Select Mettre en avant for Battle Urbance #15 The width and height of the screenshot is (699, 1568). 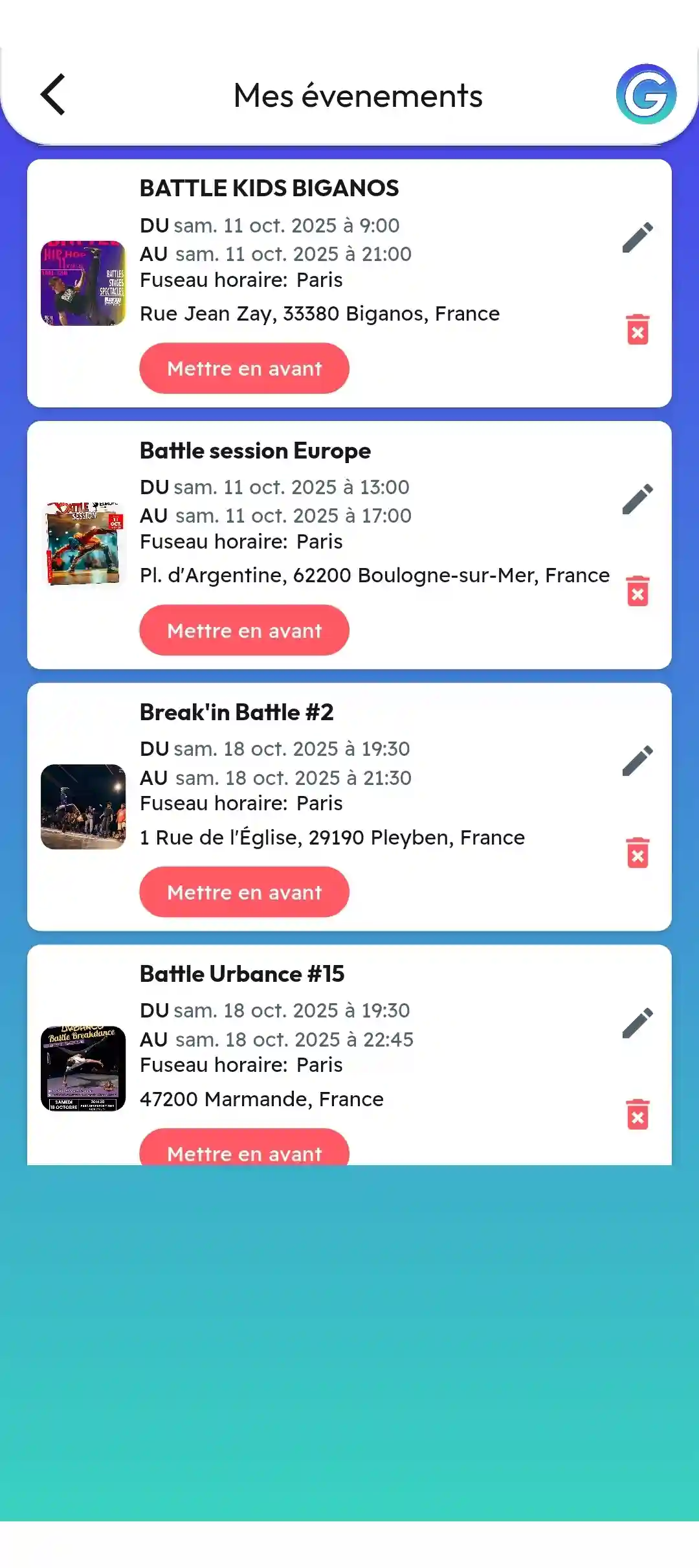coord(244,1151)
